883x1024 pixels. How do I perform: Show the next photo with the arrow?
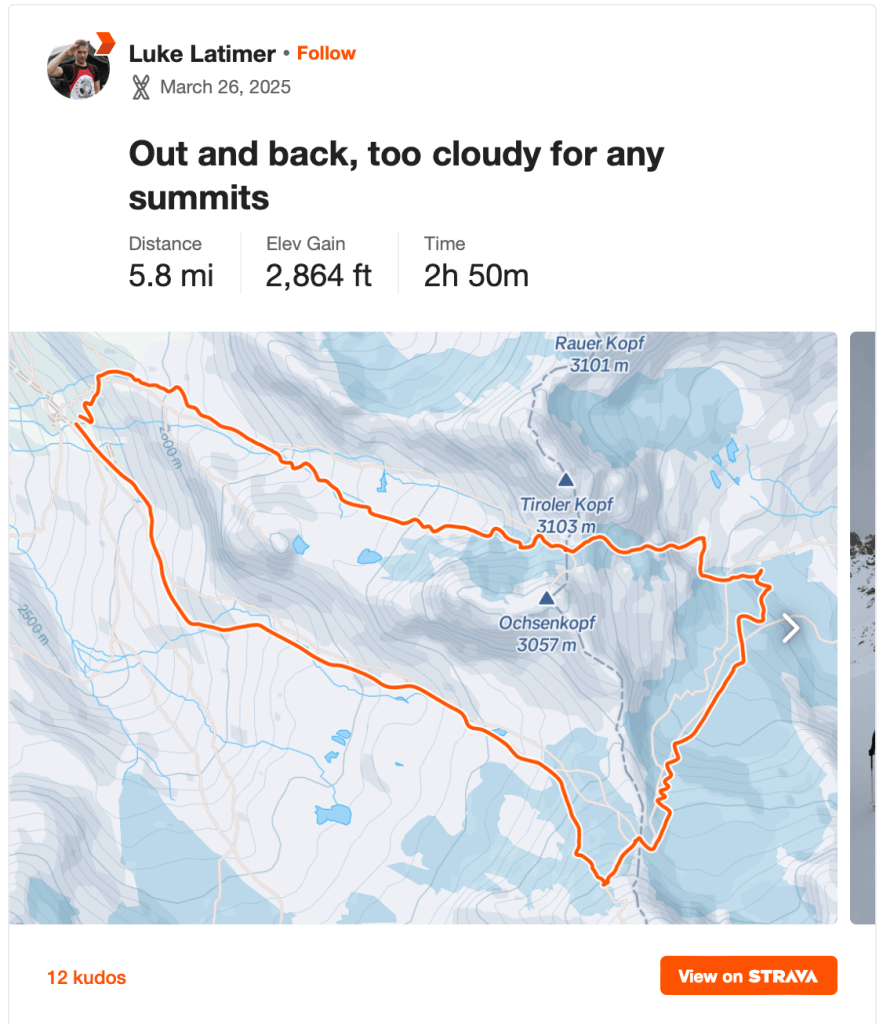[x=791, y=628]
